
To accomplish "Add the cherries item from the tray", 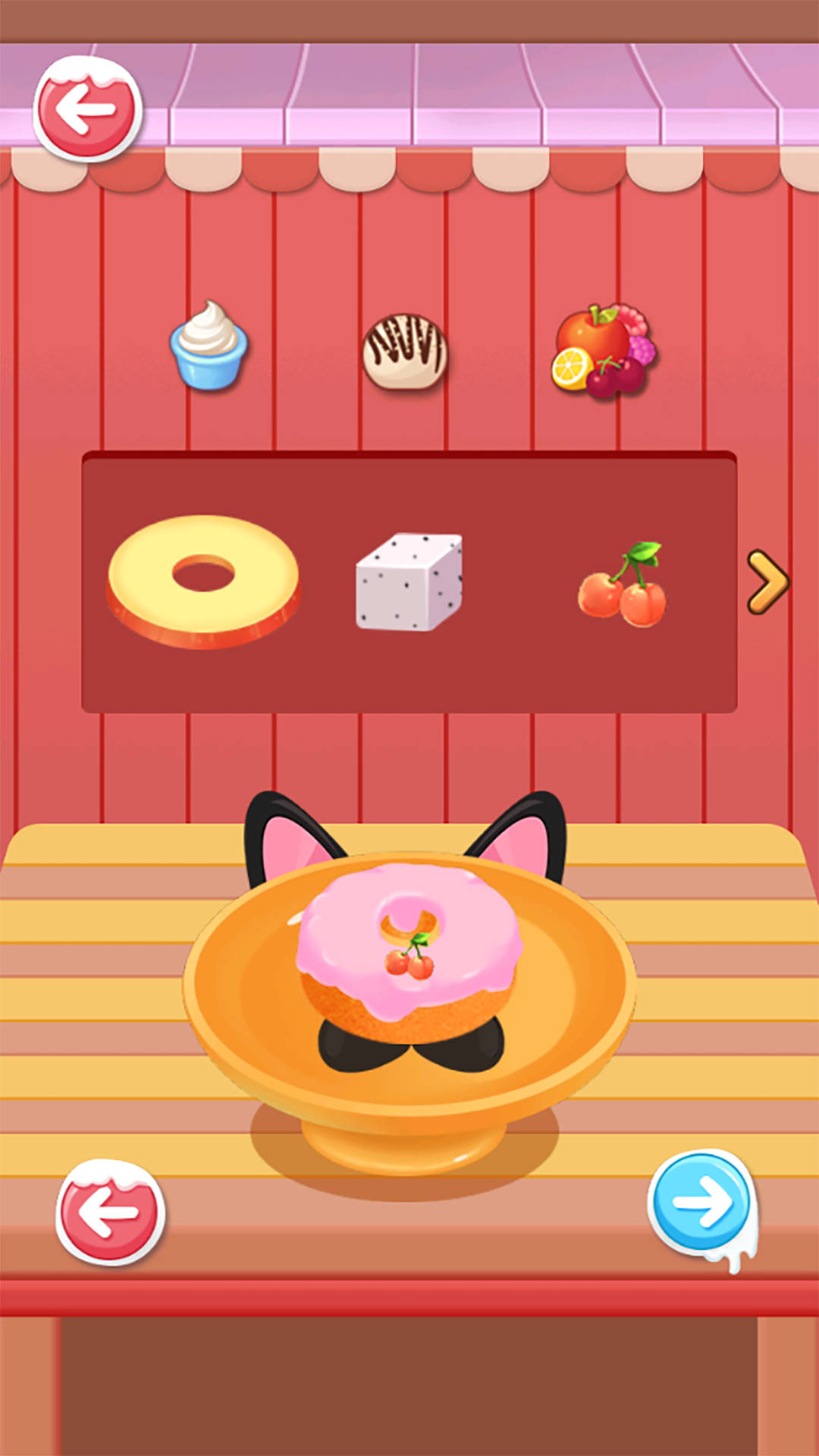I will click(x=623, y=585).
